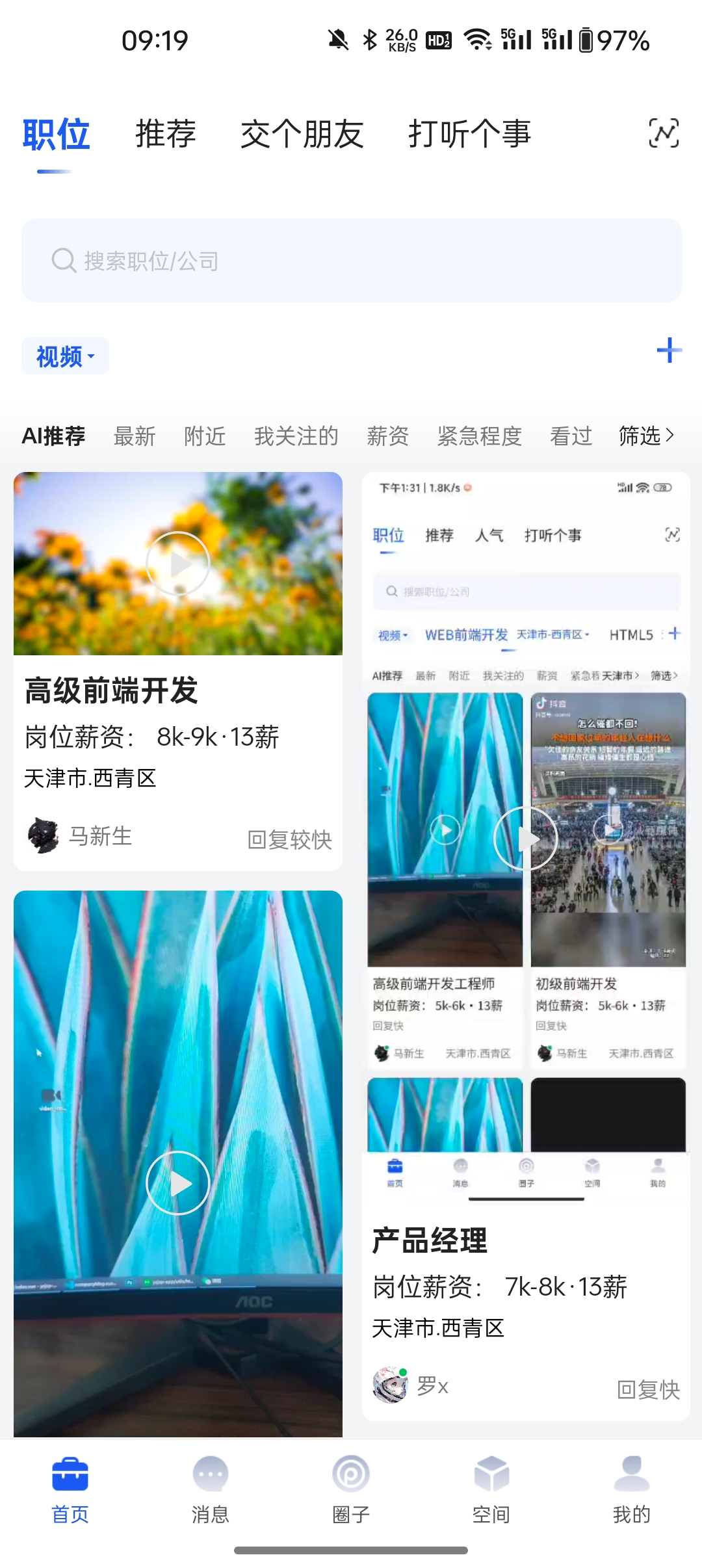The width and height of the screenshot is (702, 1568).
Task: Open the 薪资 salary sort dropdown
Action: pyautogui.click(x=387, y=436)
